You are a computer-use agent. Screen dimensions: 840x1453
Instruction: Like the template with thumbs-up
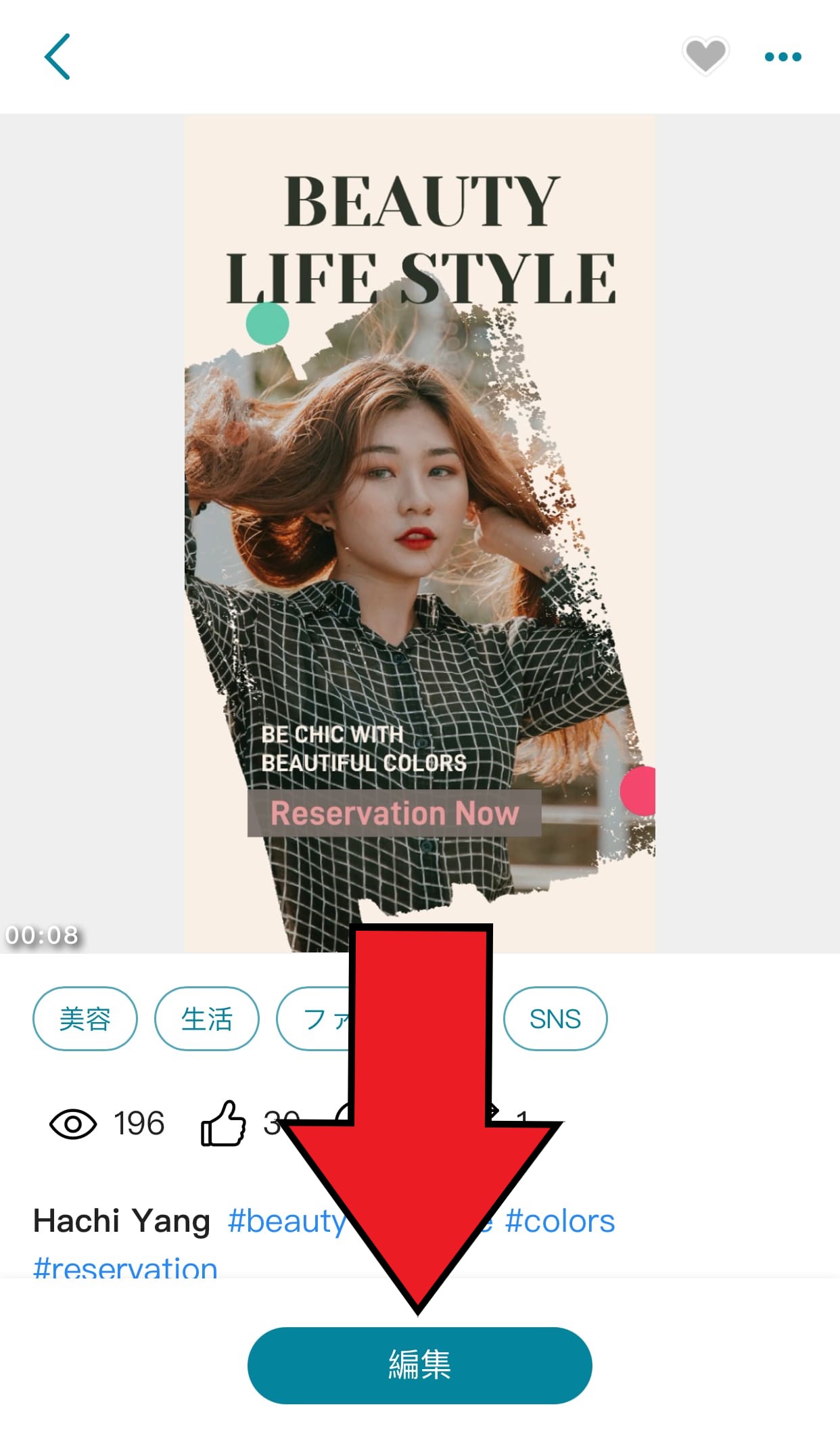pos(223,1124)
